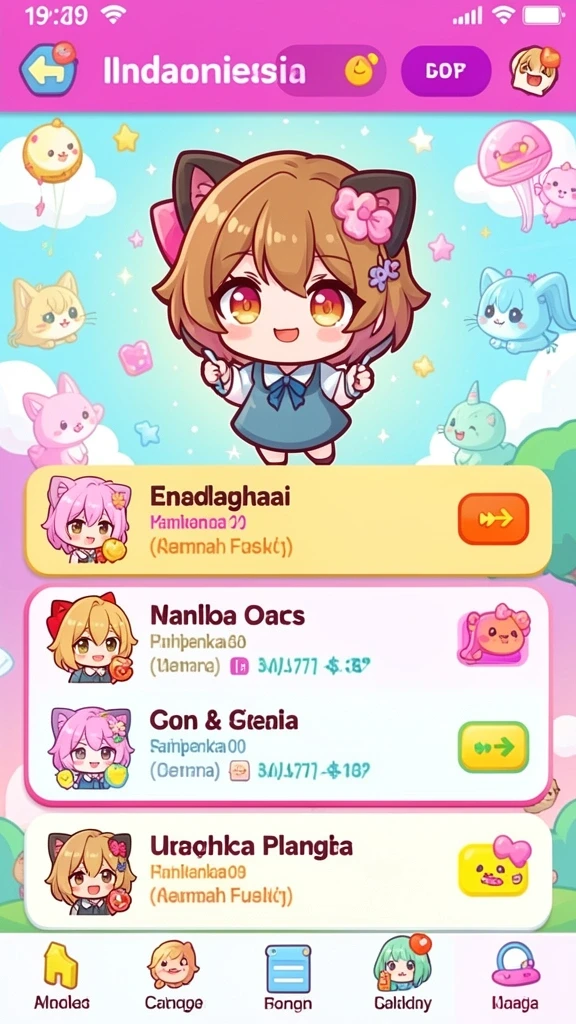Select the Maaga tab

pyautogui.click(x=515, y=978)
